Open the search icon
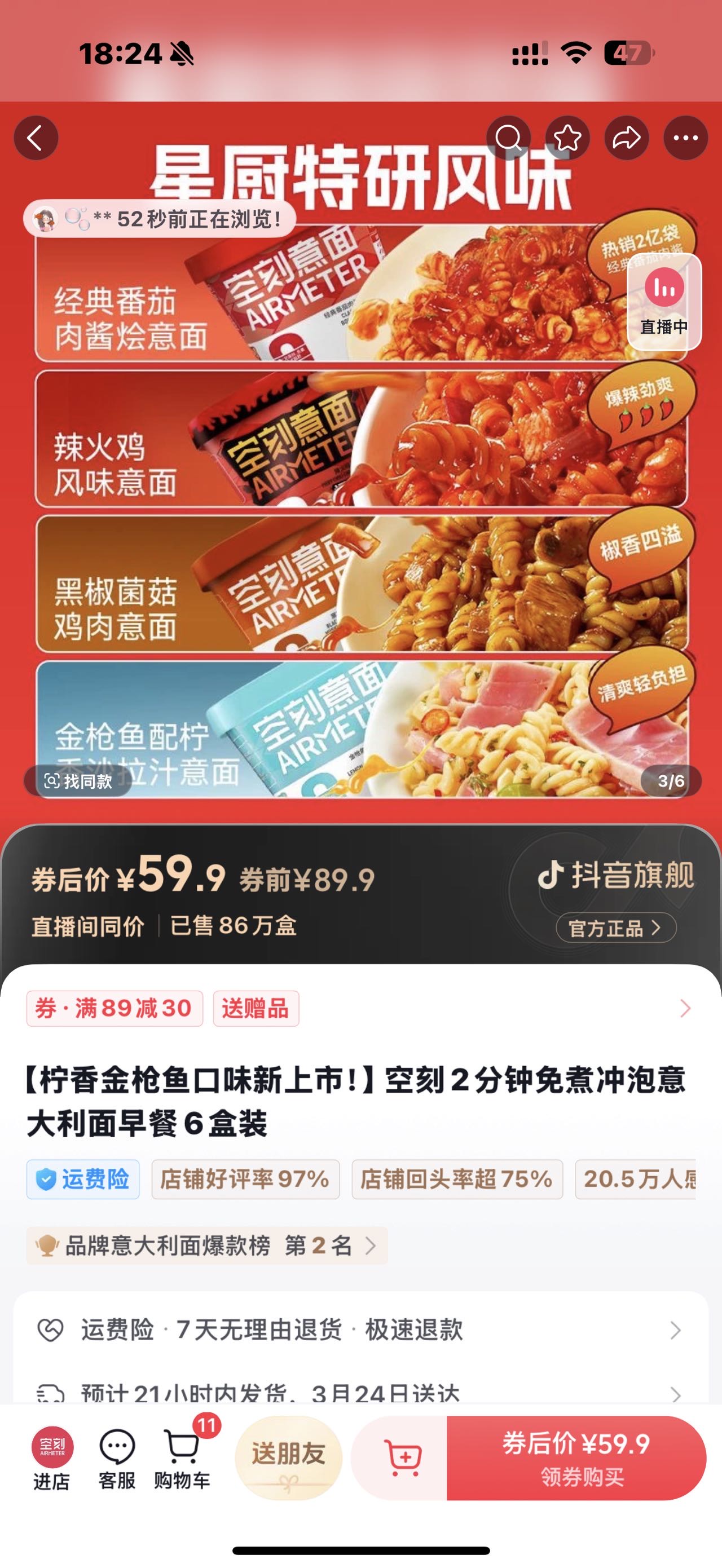Screen dimensions: 722x1568 508,138
